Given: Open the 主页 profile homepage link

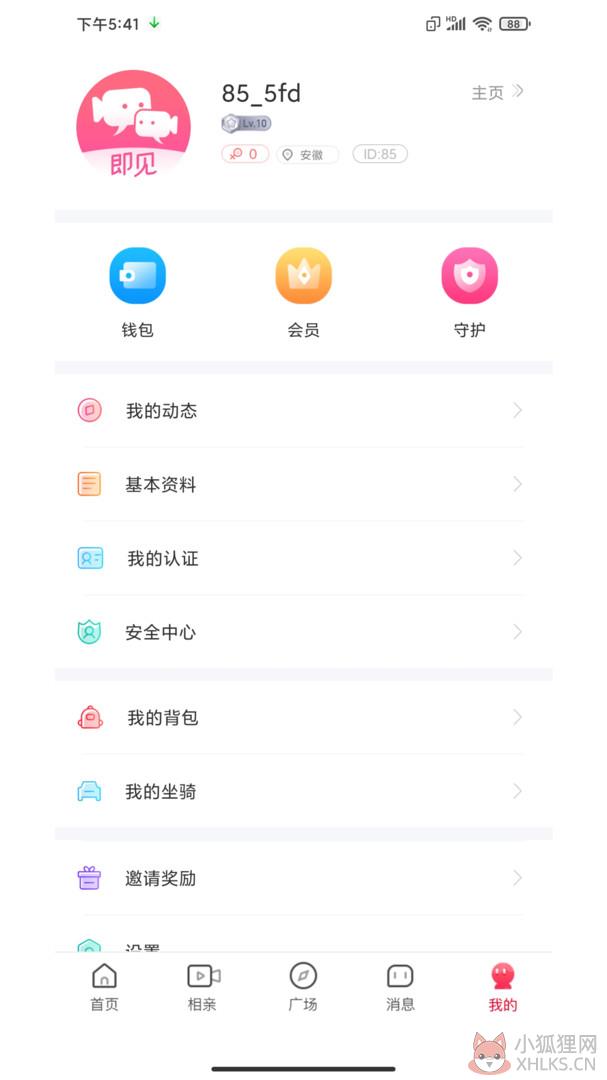Looking at the screenshot, I should [497, 92].
